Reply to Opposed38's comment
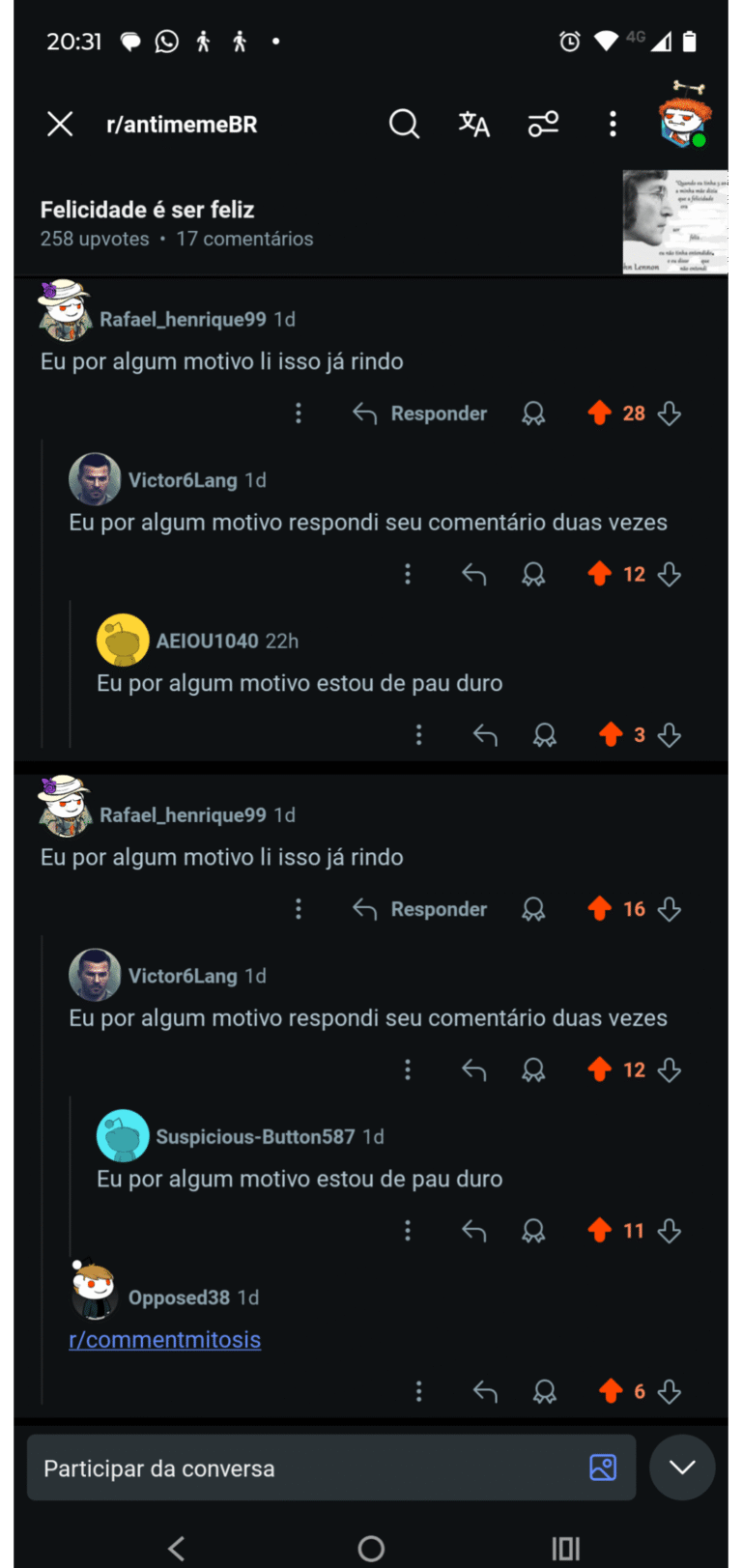742x1568 pixels. [x=485, y=1391]
